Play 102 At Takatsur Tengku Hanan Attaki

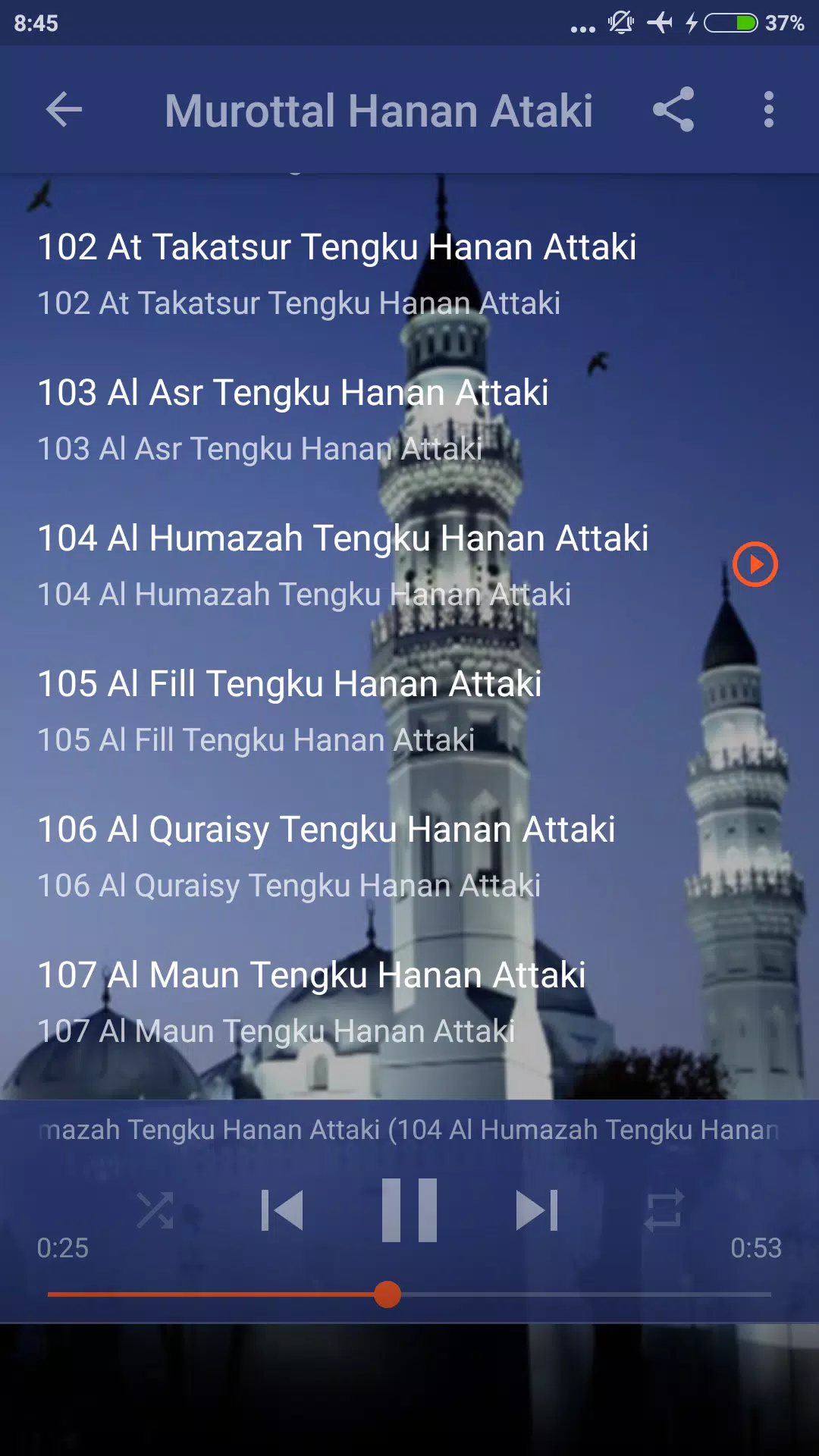409,274
